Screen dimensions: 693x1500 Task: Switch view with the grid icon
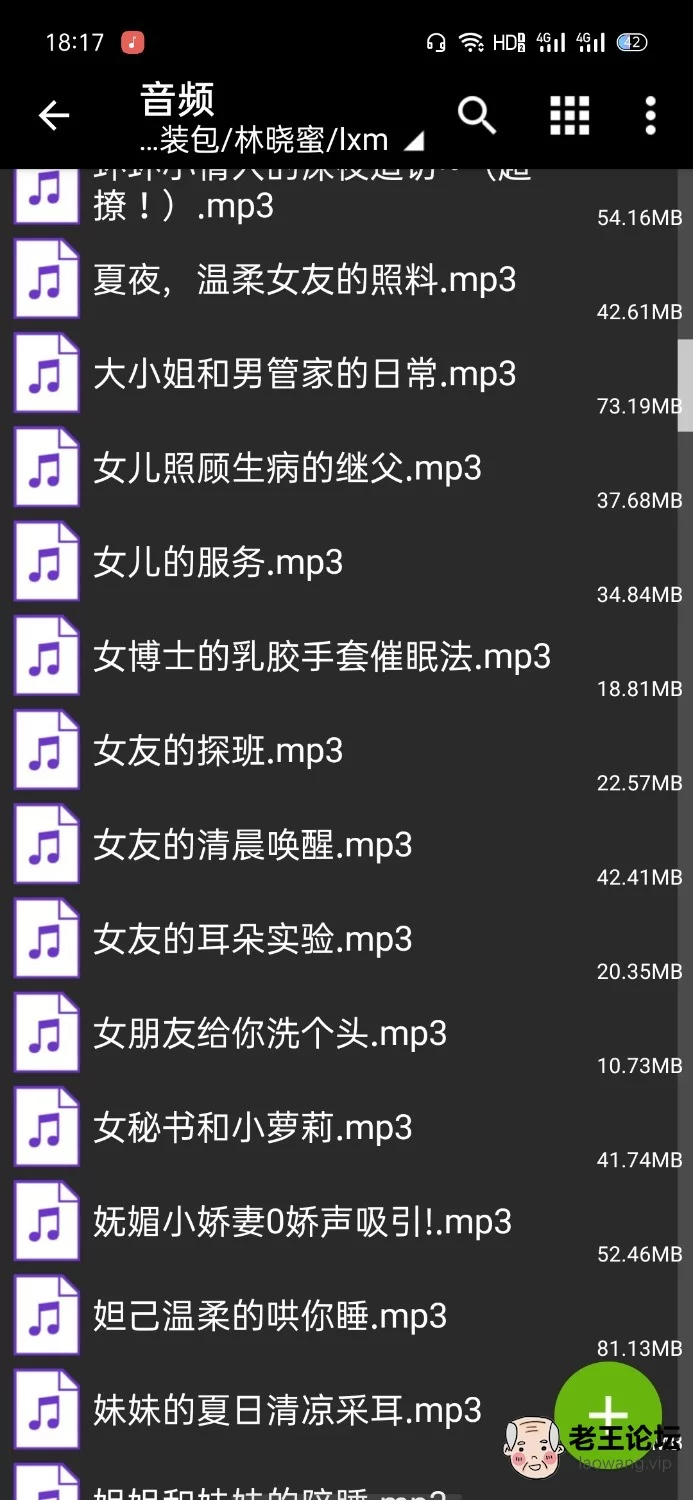coord(569,116)
